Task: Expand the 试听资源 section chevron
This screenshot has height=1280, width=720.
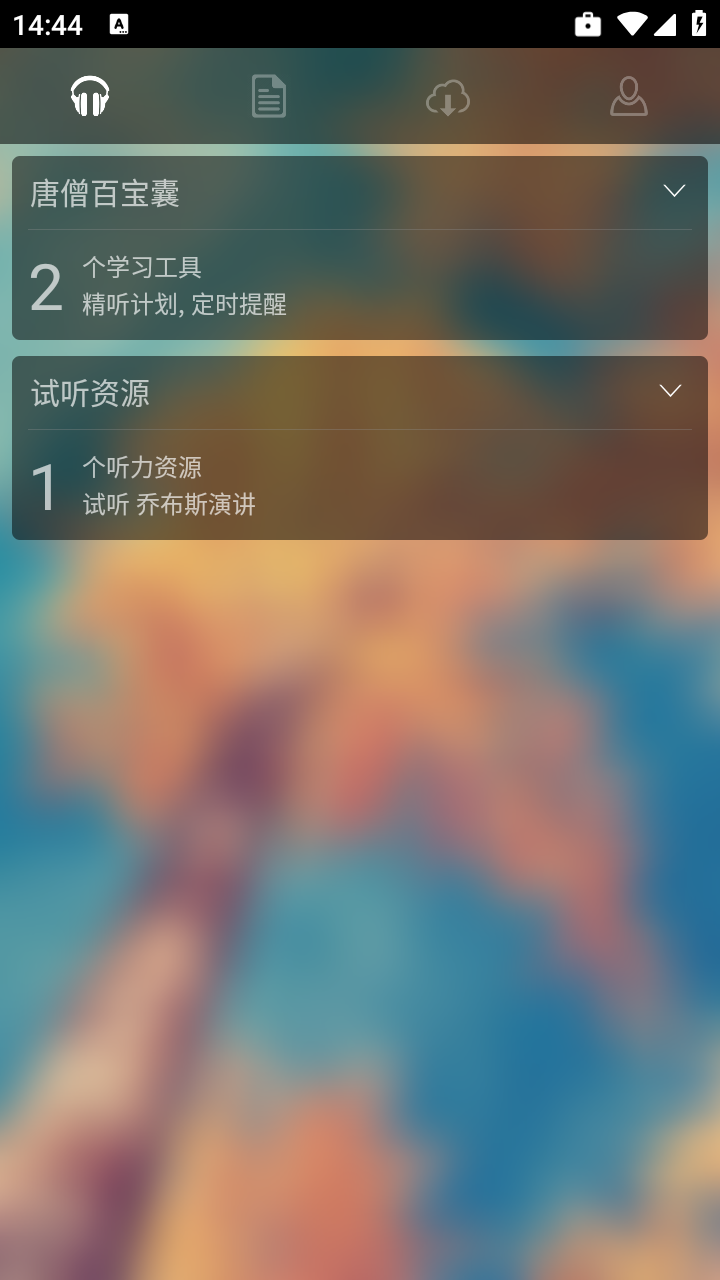Action: pos(670,391)
